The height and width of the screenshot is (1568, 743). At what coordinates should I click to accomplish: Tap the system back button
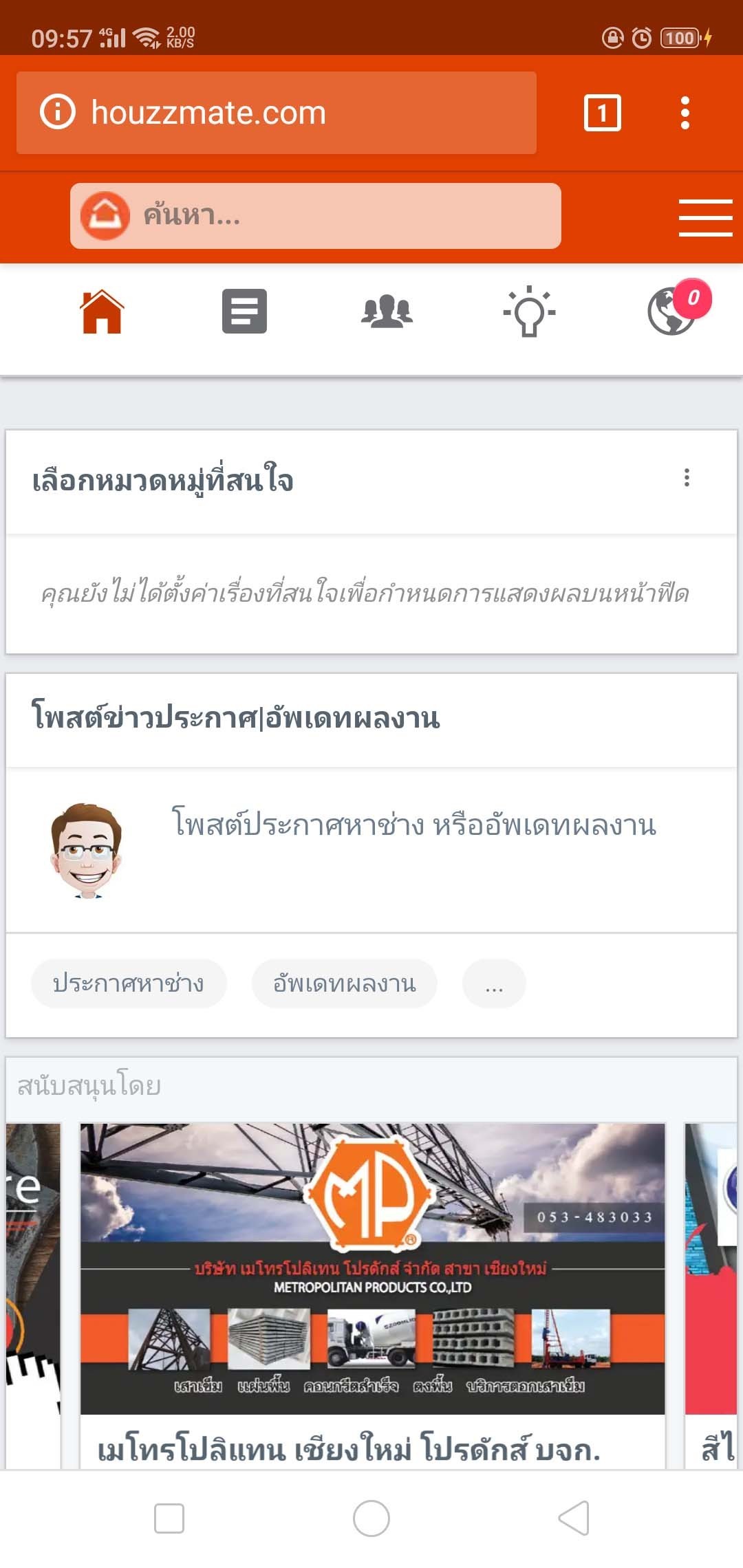pyautogui.click(x=574, y=1518)
